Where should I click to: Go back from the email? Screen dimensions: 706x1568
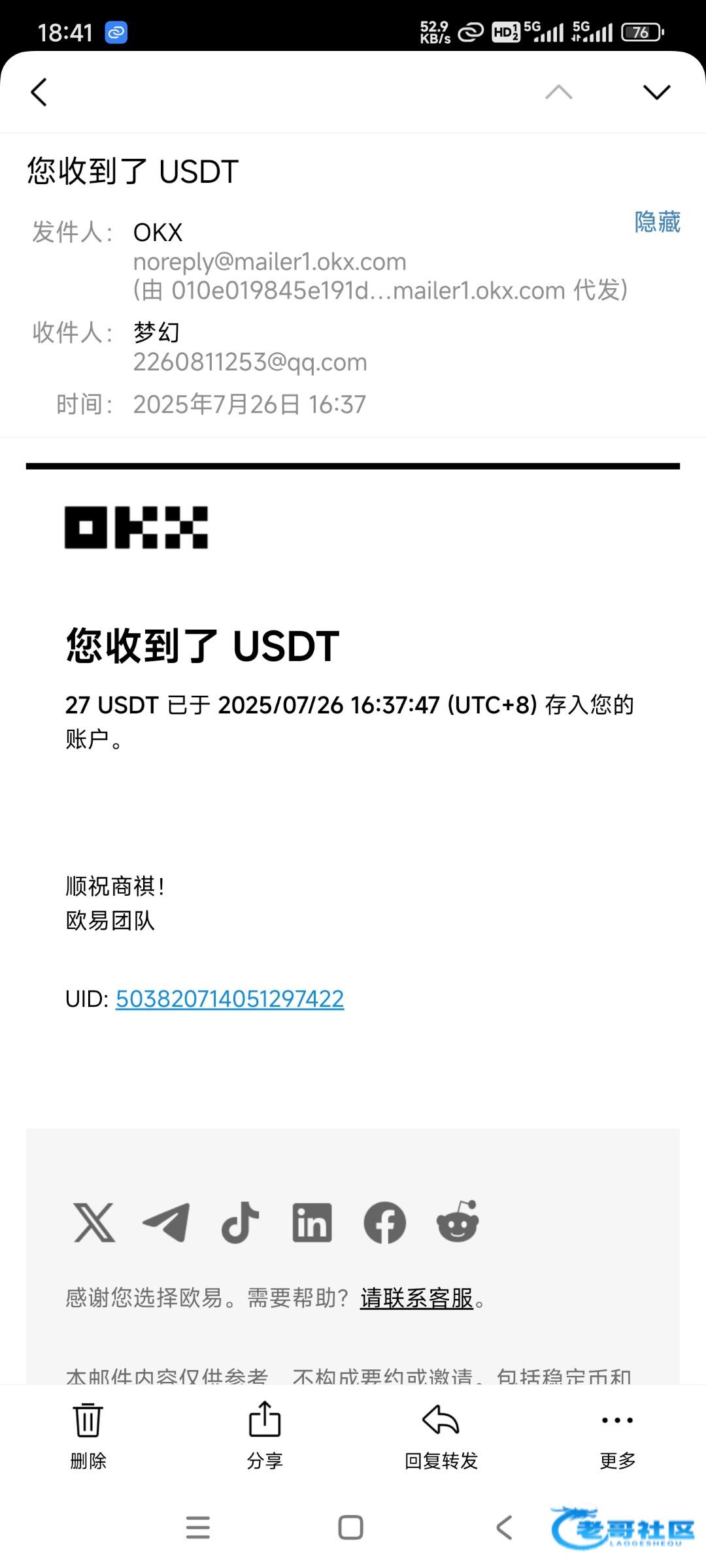pos(39,92)
